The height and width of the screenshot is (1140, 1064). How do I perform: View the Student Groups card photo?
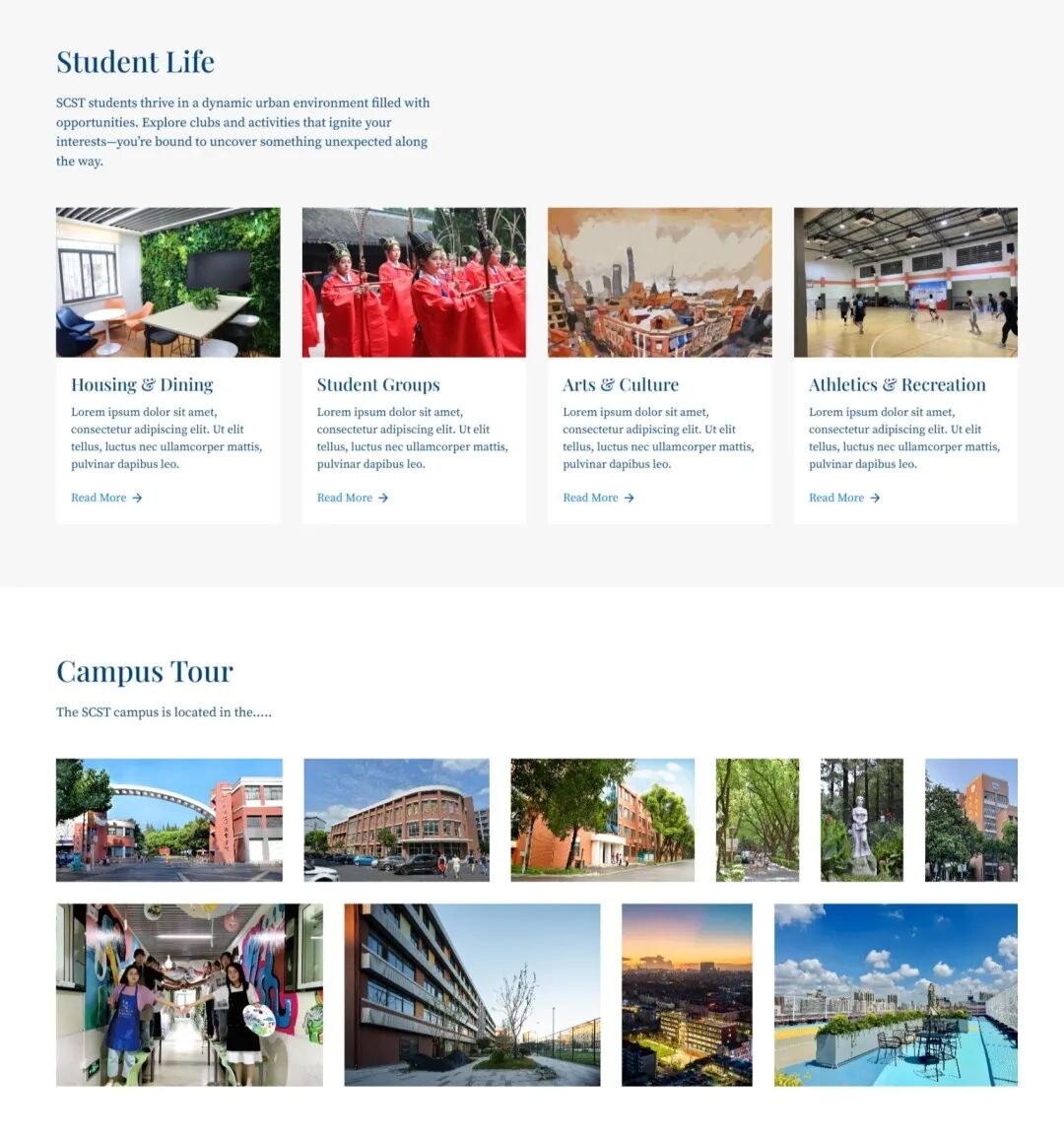414,282
